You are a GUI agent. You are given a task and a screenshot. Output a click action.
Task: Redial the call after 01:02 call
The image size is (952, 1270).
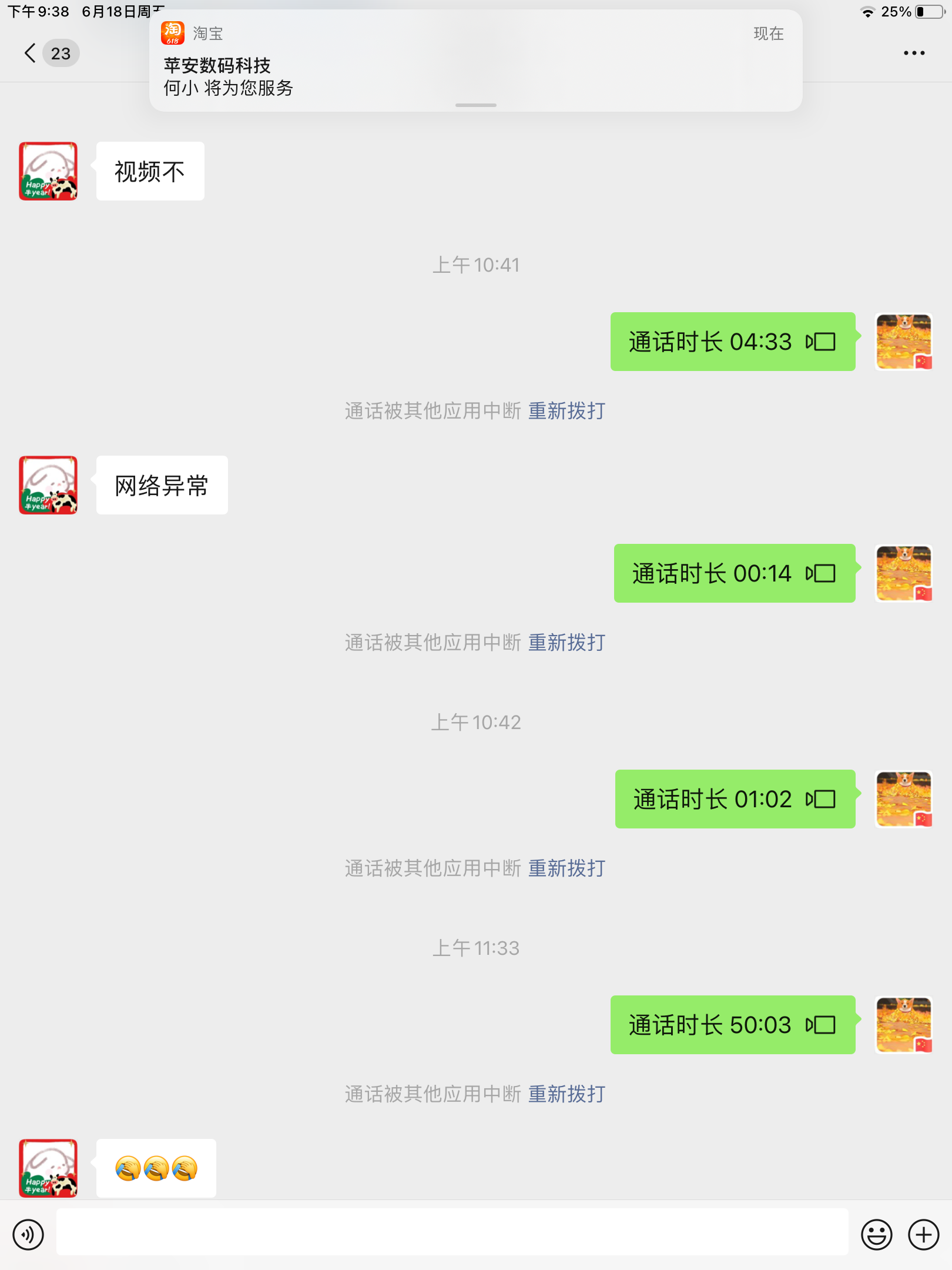[566, 868]
